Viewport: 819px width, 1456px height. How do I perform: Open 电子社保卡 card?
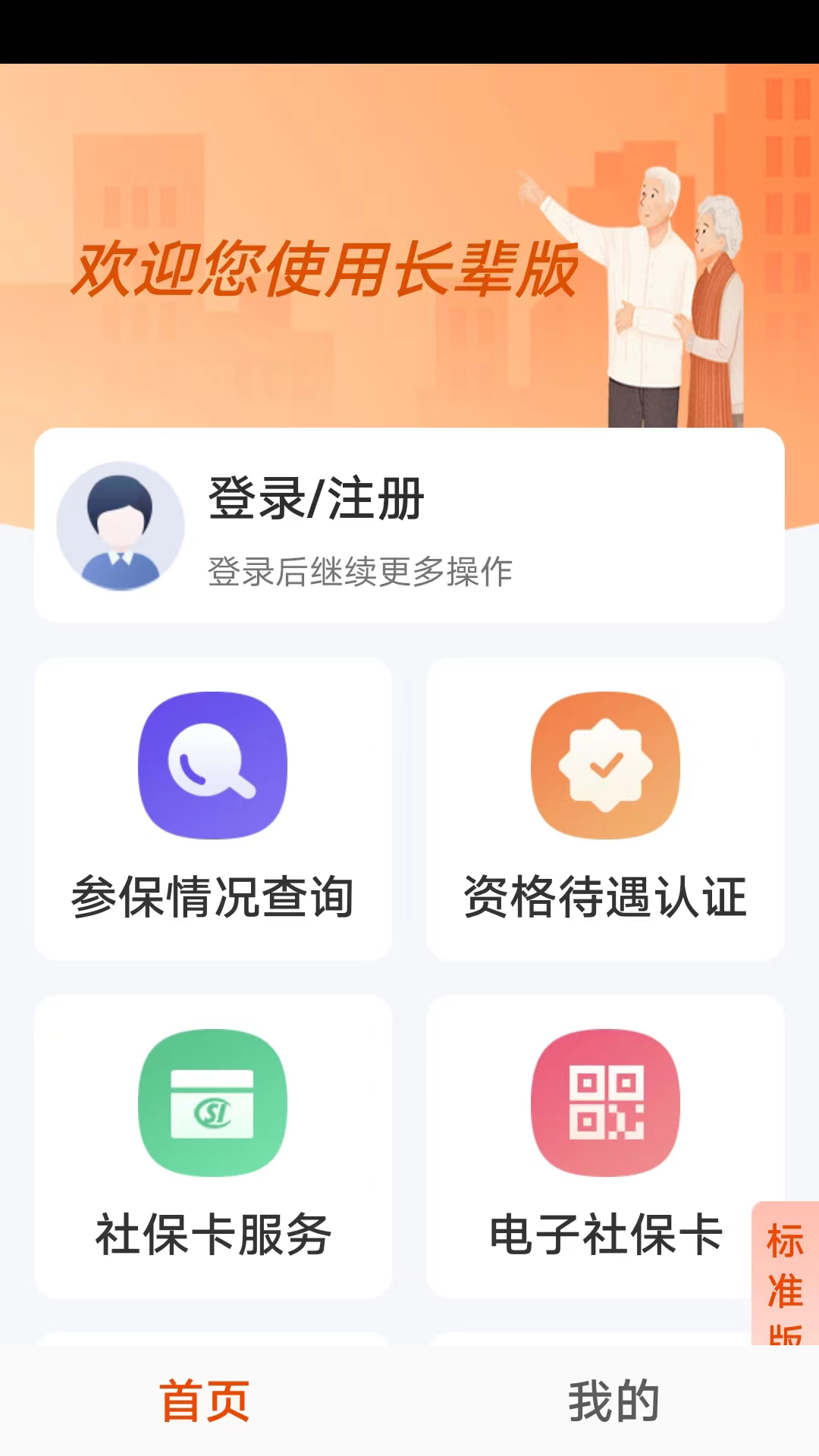tap(591, 1145)
